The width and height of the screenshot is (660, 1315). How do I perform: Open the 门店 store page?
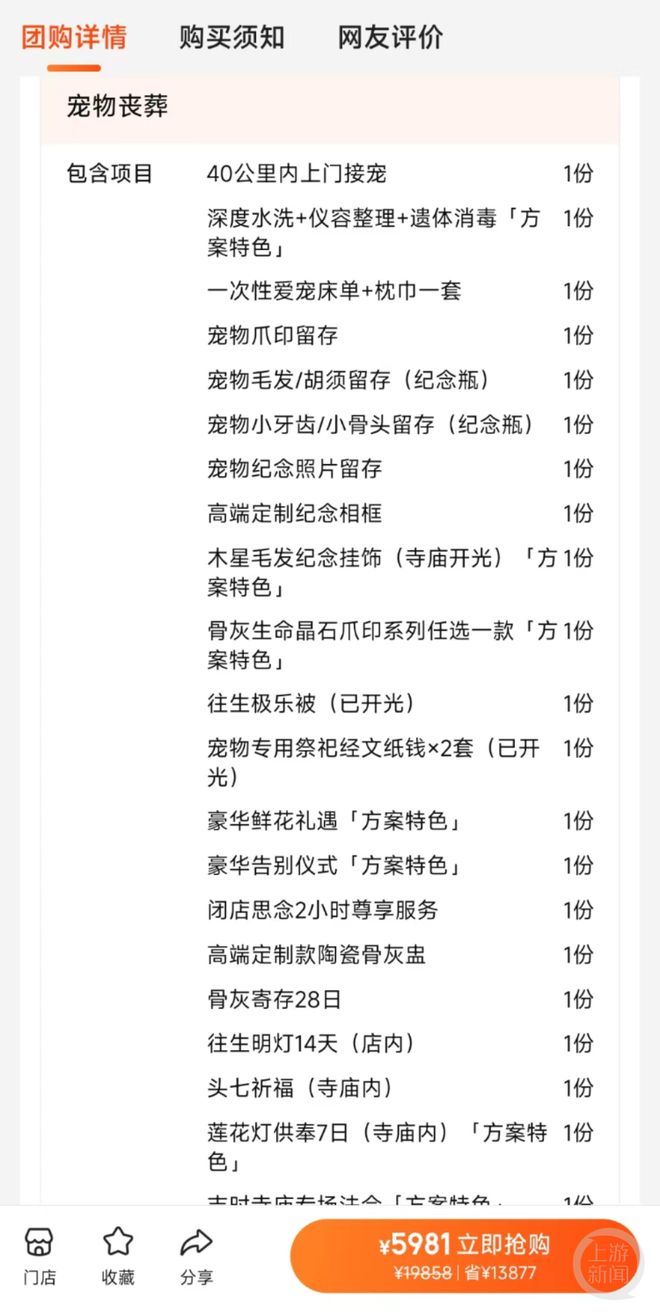click(40, 1257)
